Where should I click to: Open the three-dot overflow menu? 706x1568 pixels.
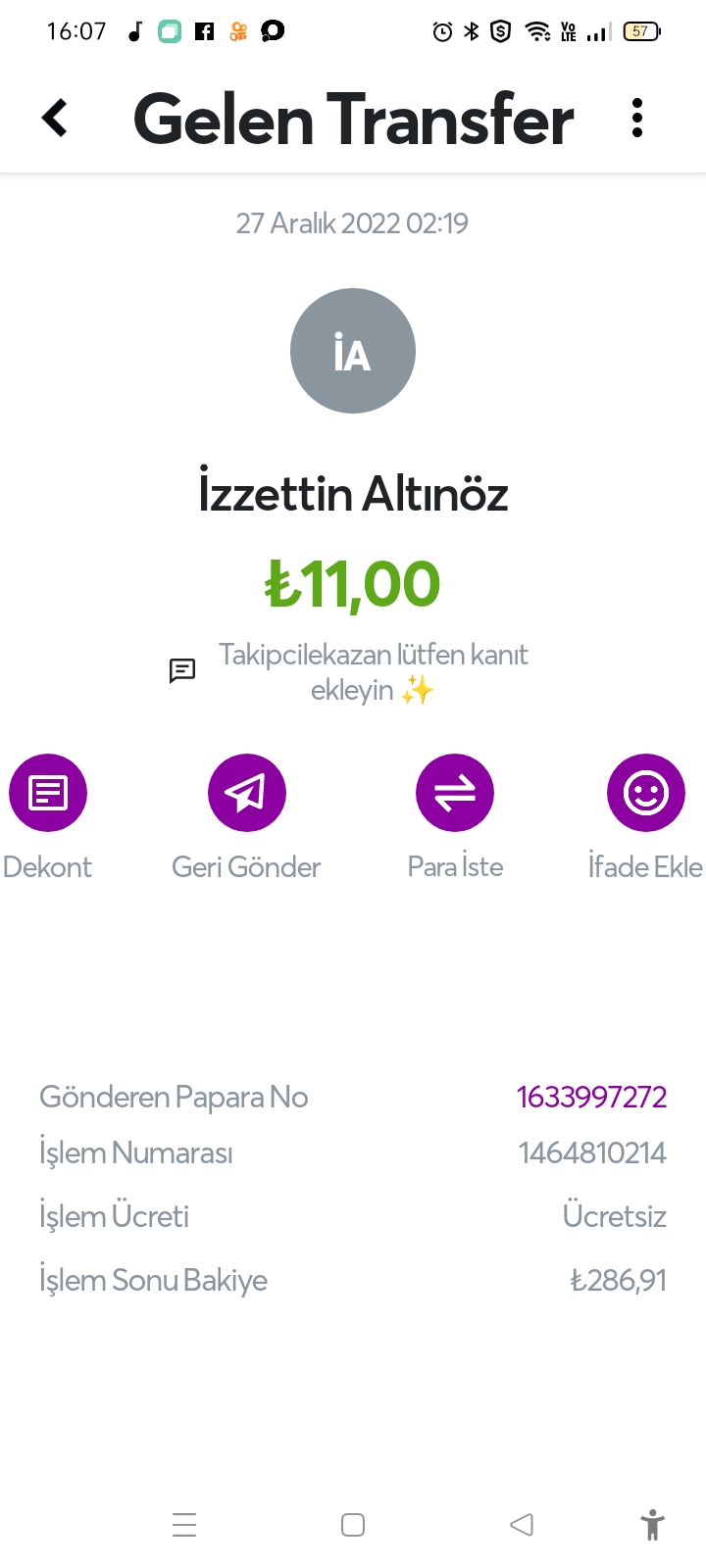click(x=637, y=118)
